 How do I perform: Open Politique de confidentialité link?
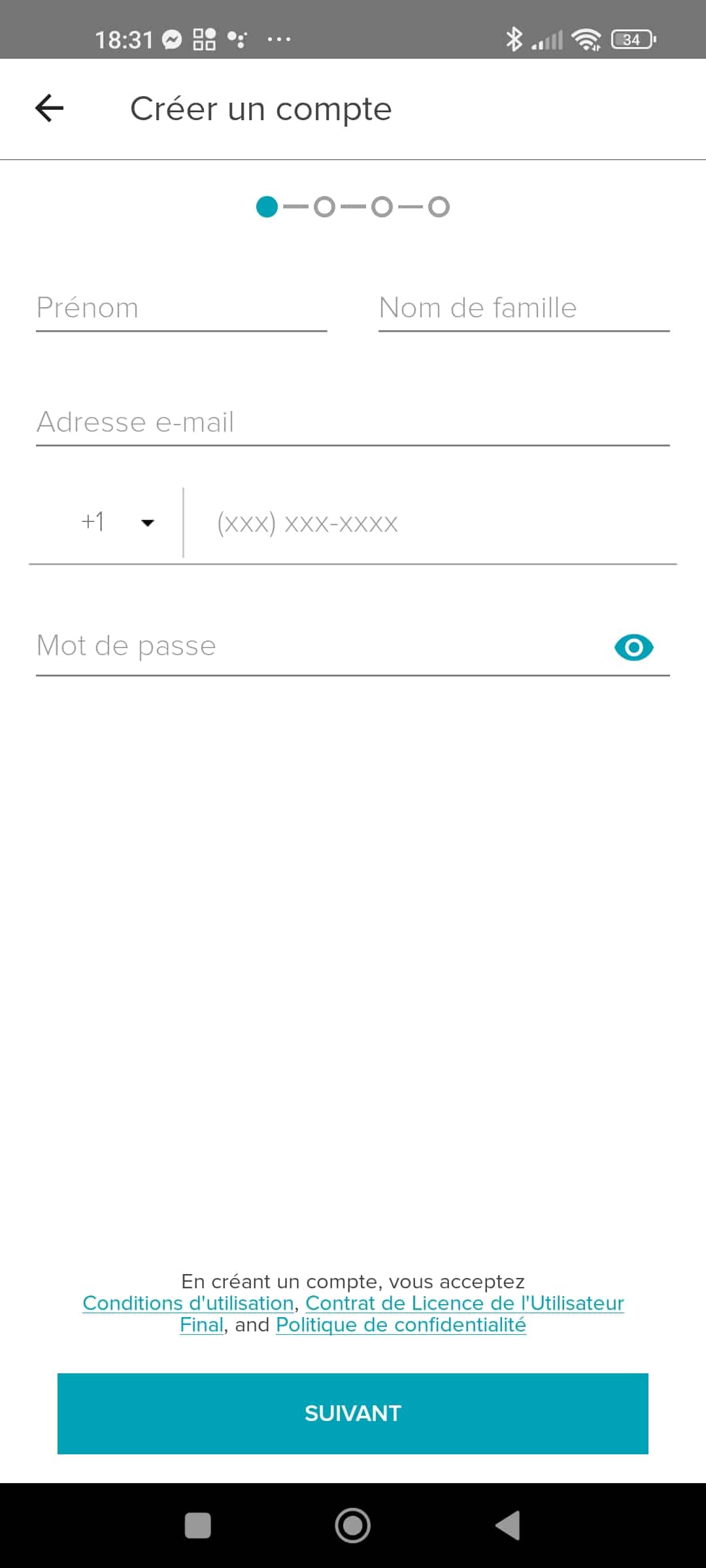pos(401,1324)
